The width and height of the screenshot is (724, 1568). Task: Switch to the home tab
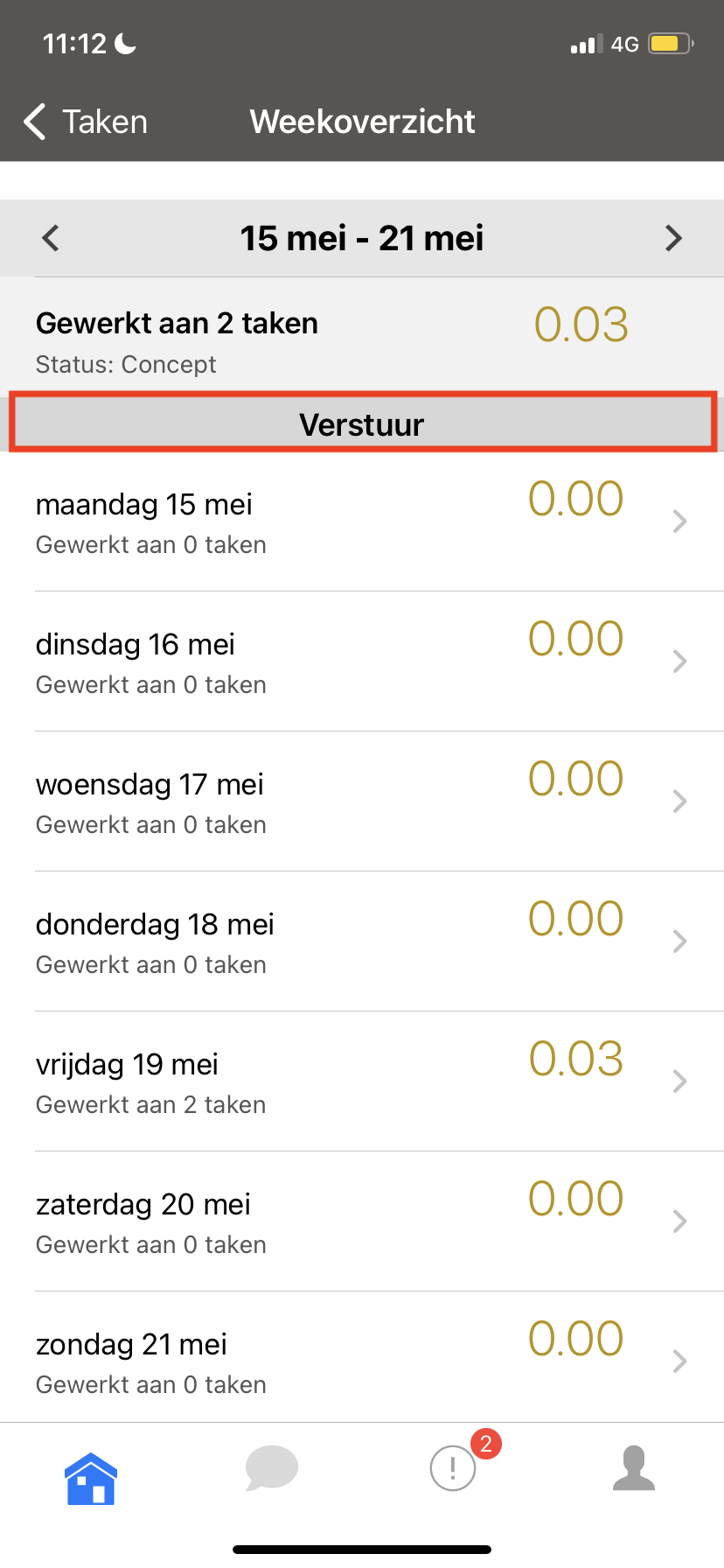pyautogui.click(x=91, y=1479)
